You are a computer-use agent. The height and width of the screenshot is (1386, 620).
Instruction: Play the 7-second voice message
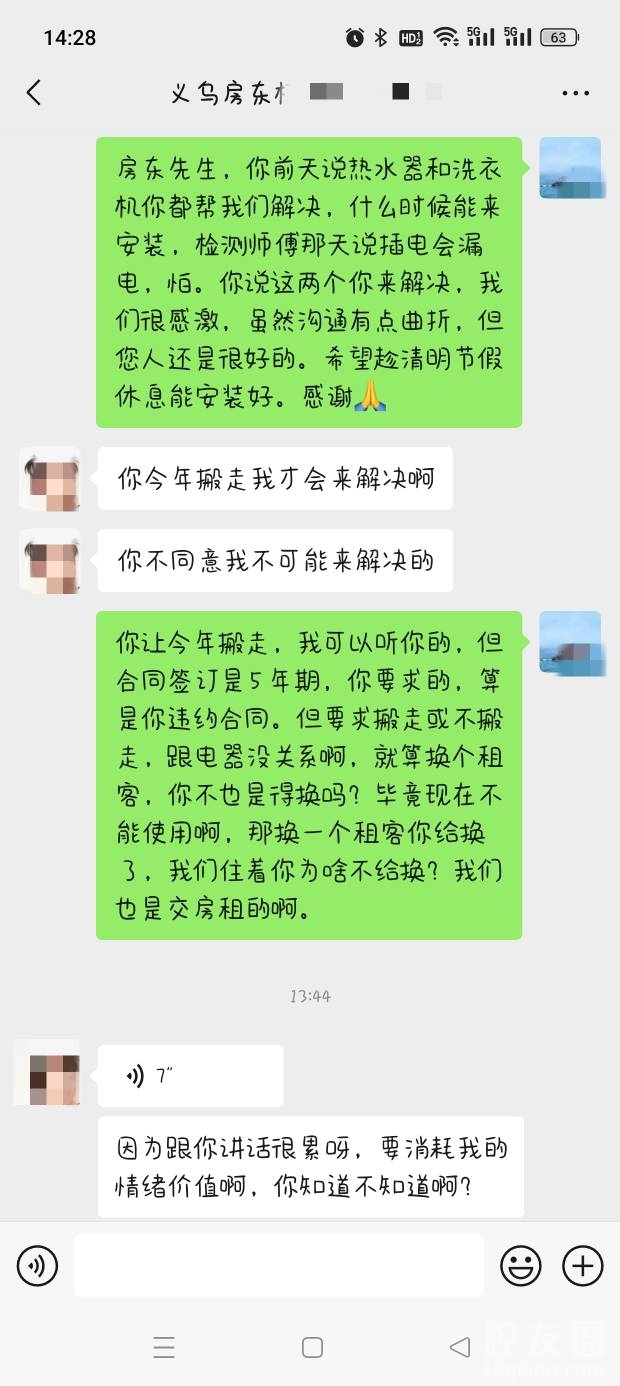coord(190,1076)
